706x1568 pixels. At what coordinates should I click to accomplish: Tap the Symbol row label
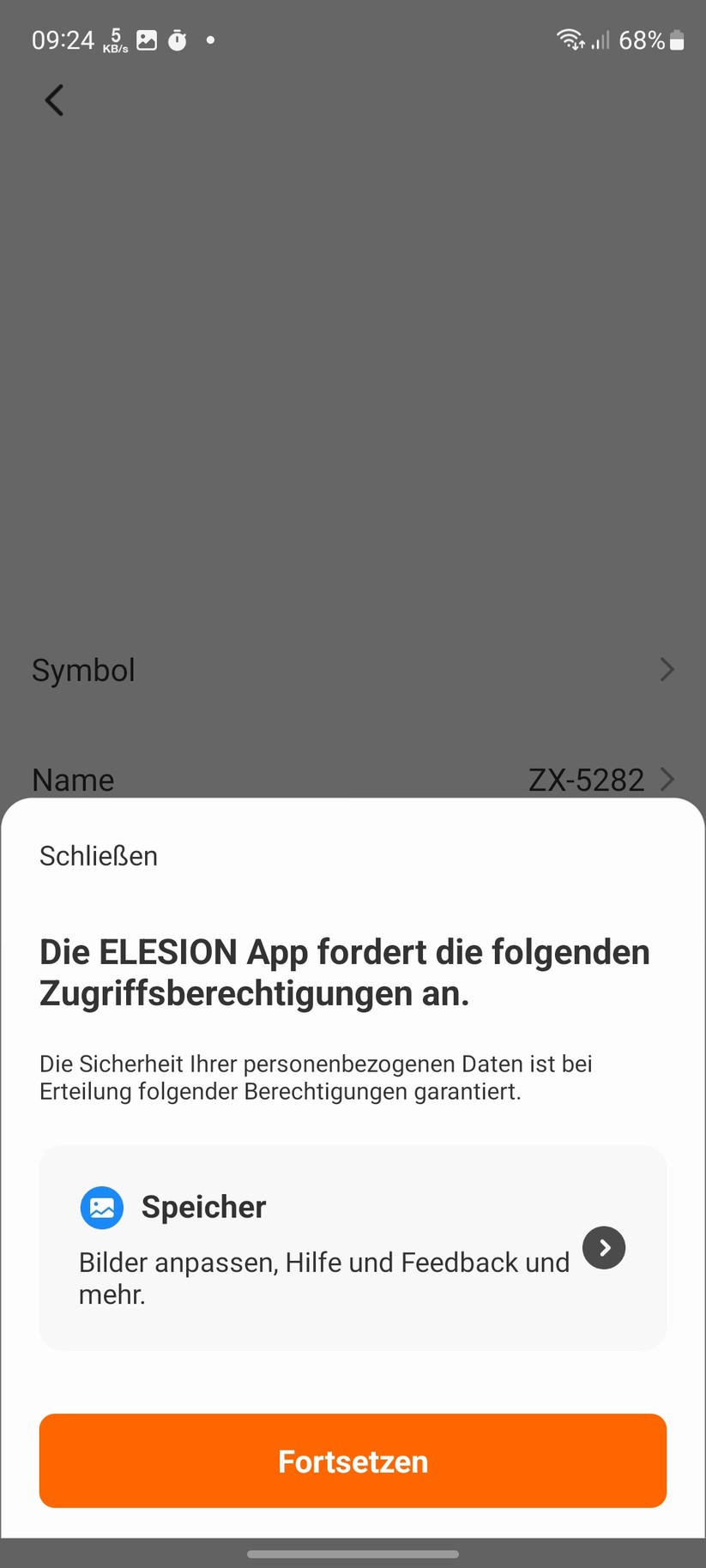[82, 670]
